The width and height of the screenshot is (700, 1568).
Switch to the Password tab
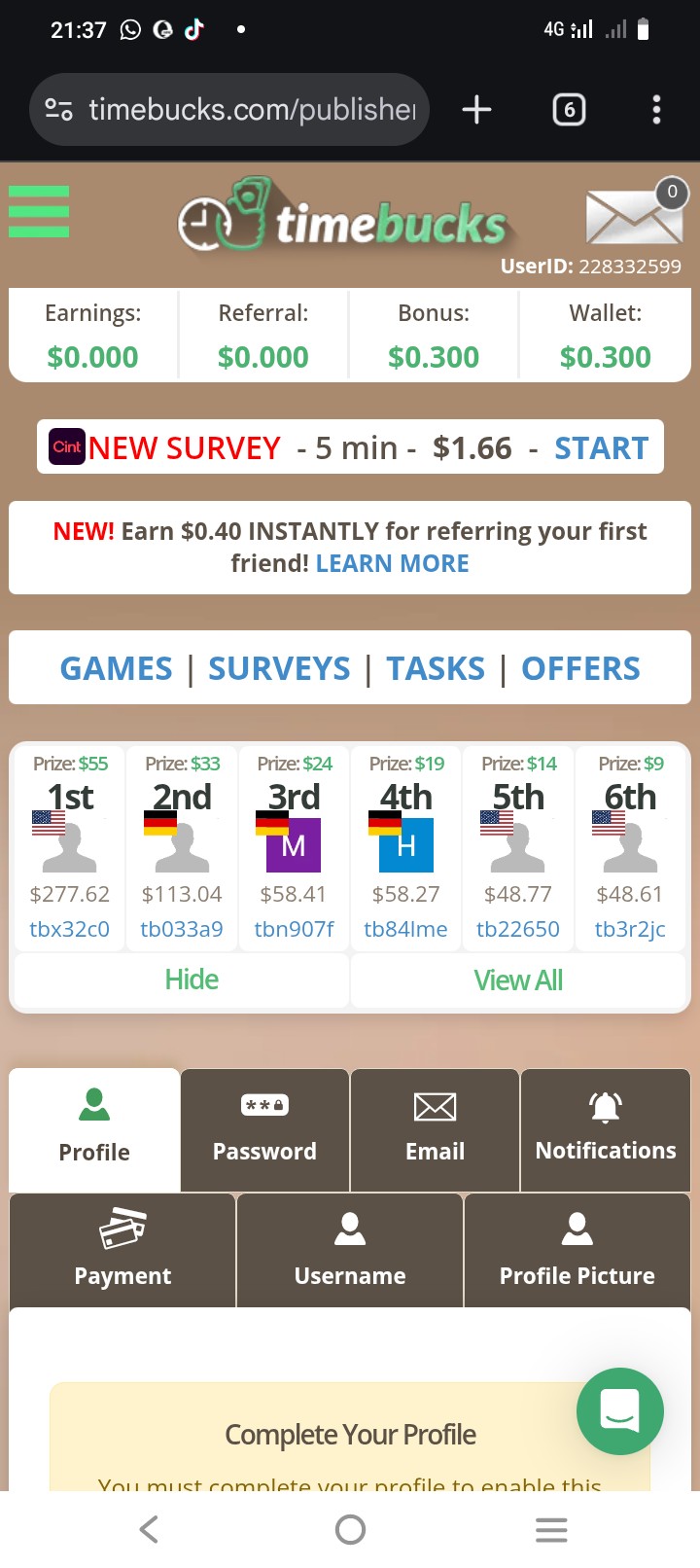[x=264, y=1129]
